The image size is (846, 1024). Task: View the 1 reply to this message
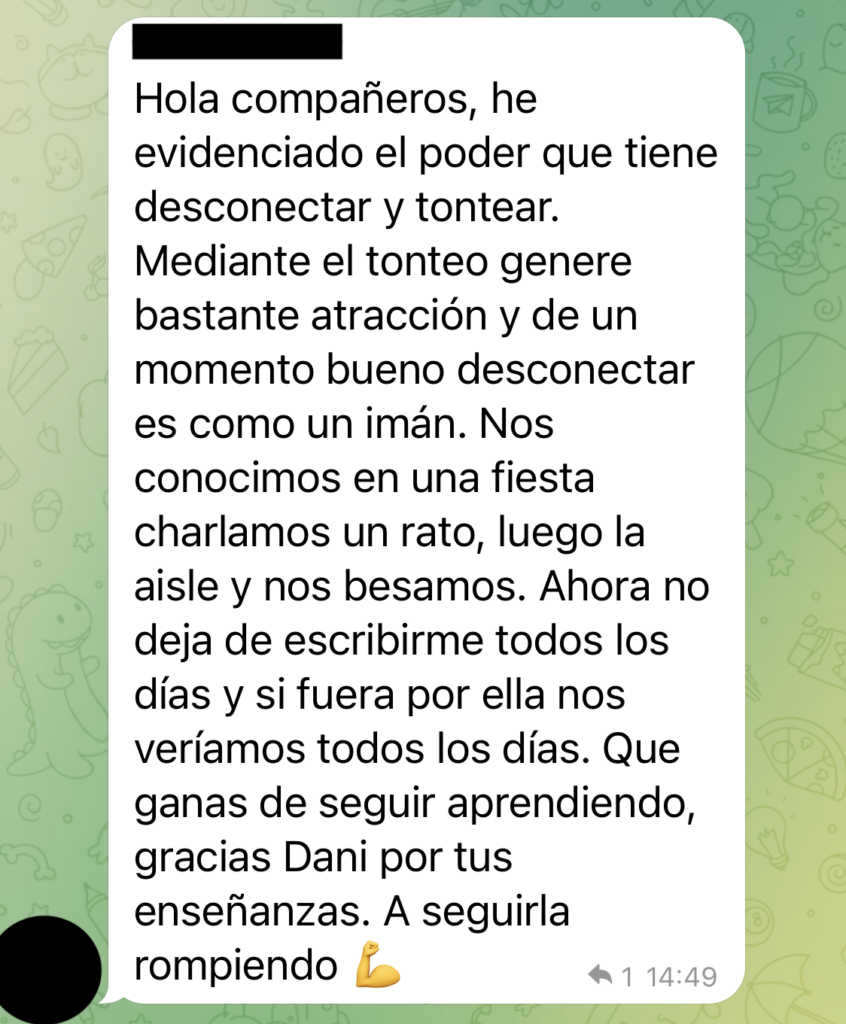(611, 975)
